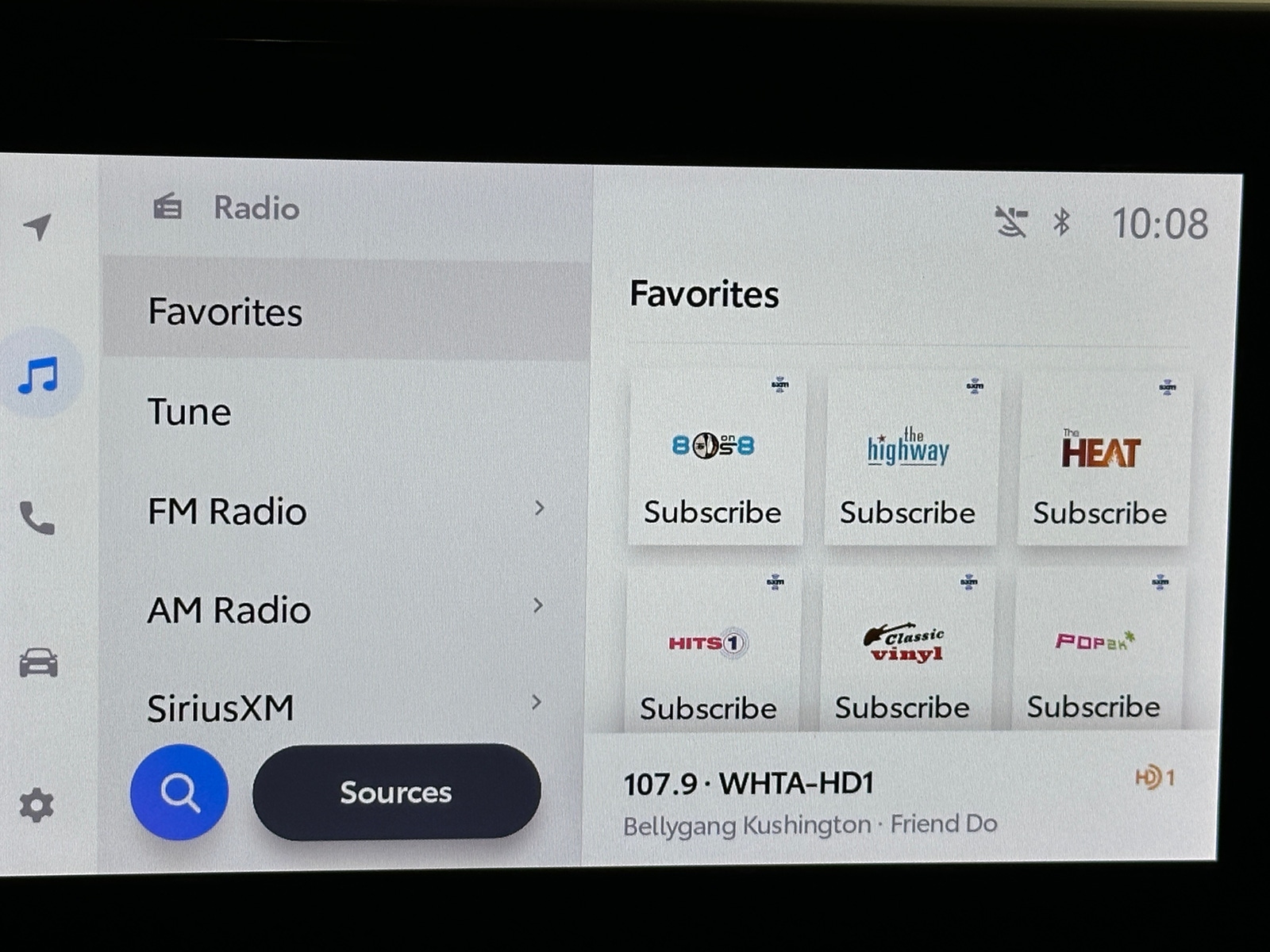Open the Tune option
The width and height of the screenshot is (1270, 952).
[x=345, y=412]
